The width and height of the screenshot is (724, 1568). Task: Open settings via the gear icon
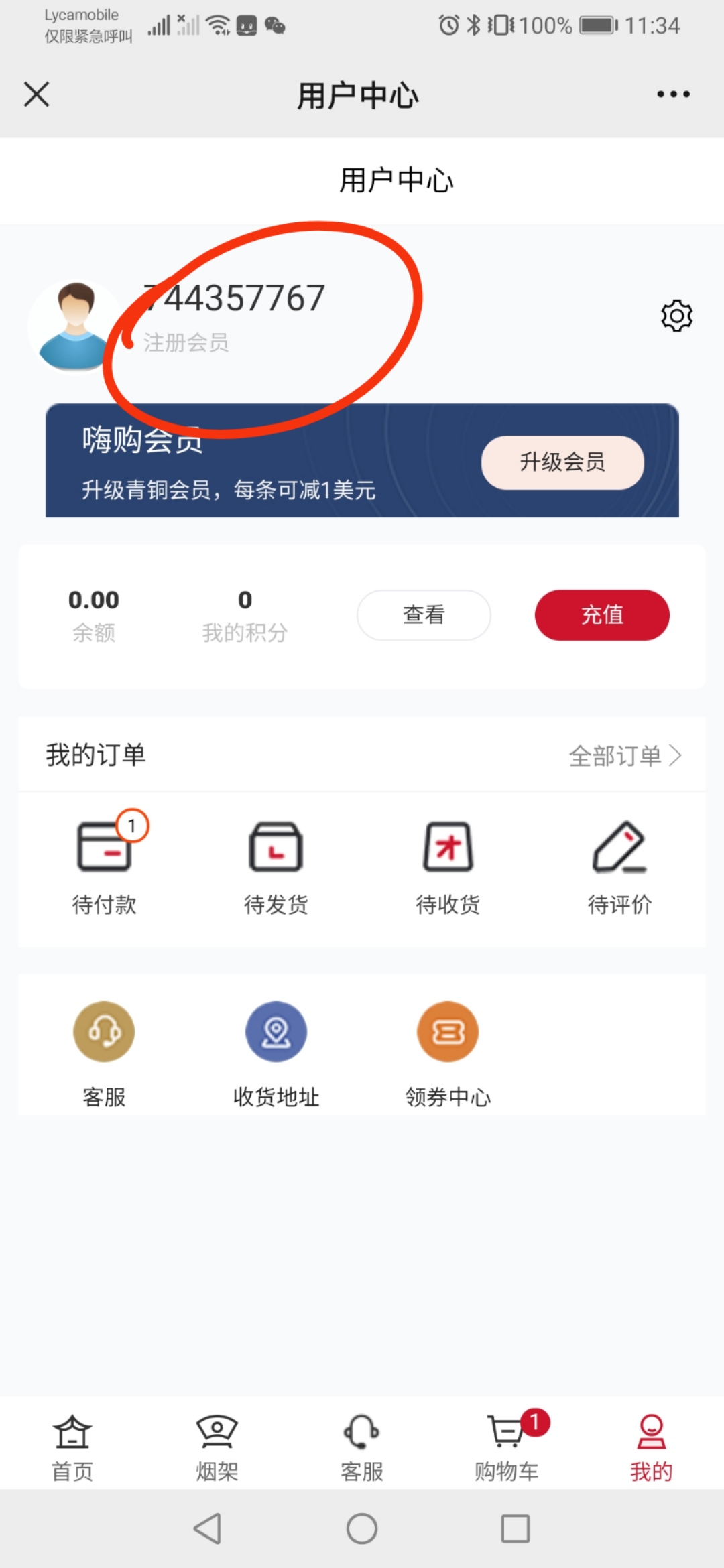tap(676, 316)
